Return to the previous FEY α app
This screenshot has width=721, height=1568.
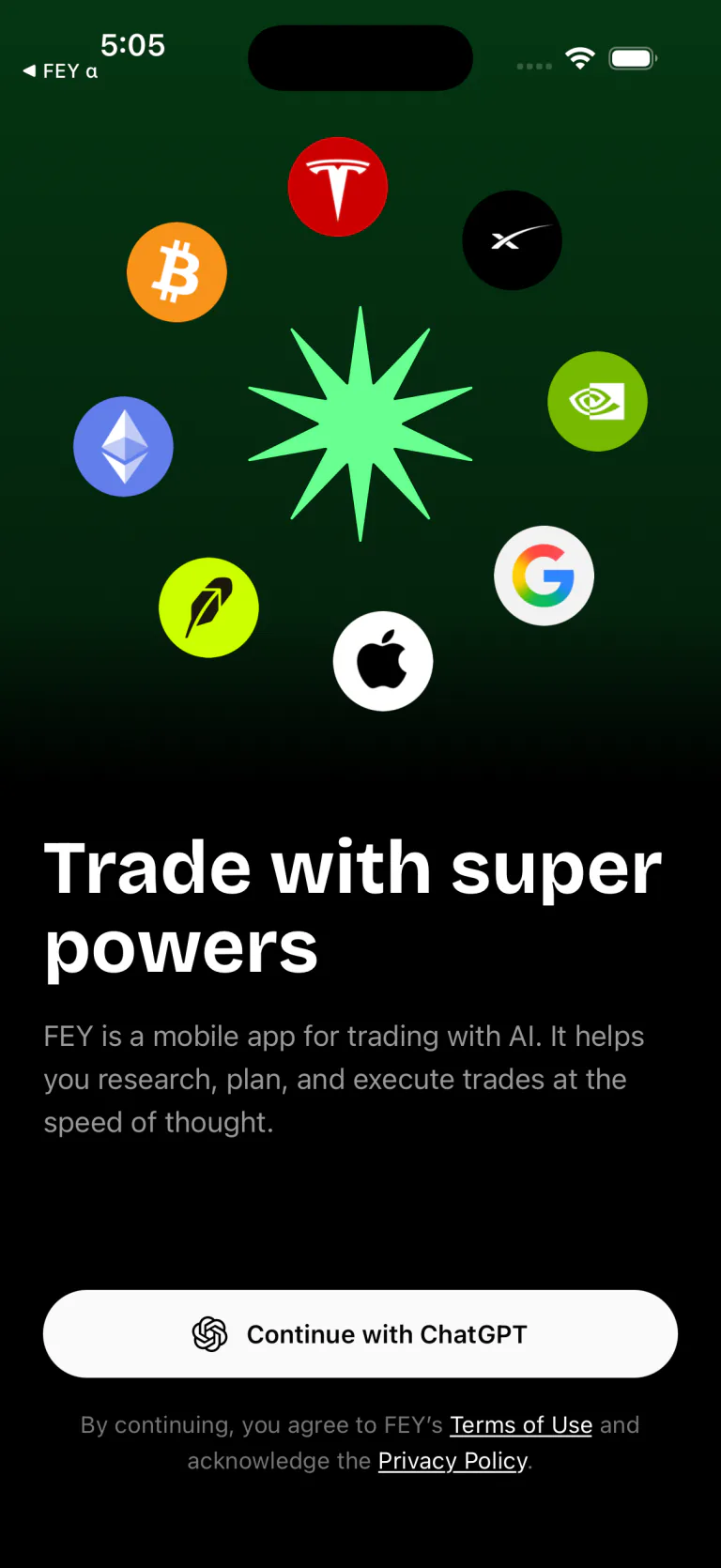point(60,71)
